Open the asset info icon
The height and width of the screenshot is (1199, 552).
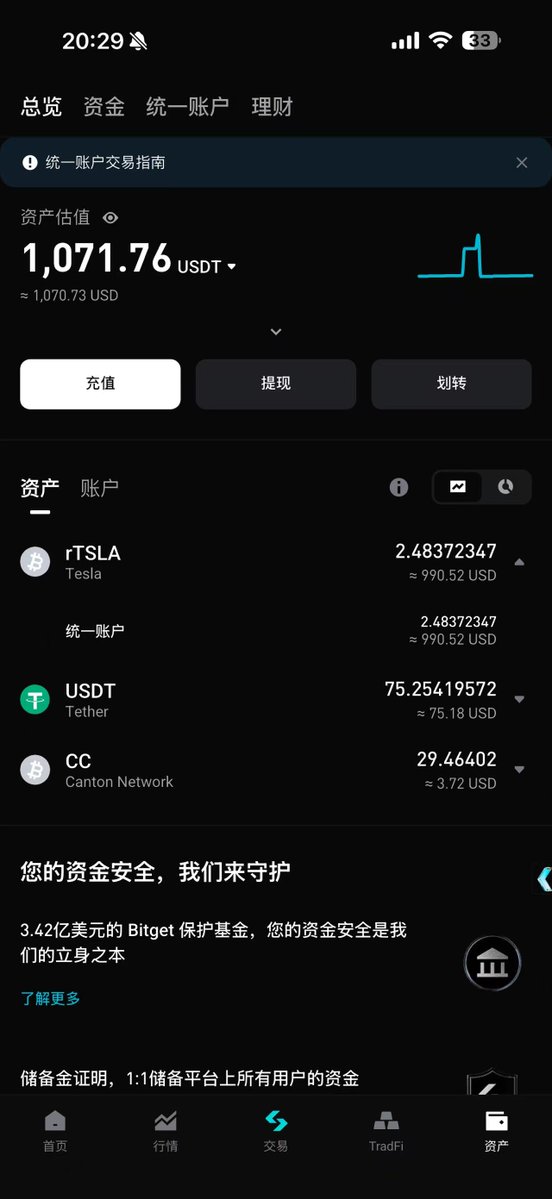coord(399,487)
